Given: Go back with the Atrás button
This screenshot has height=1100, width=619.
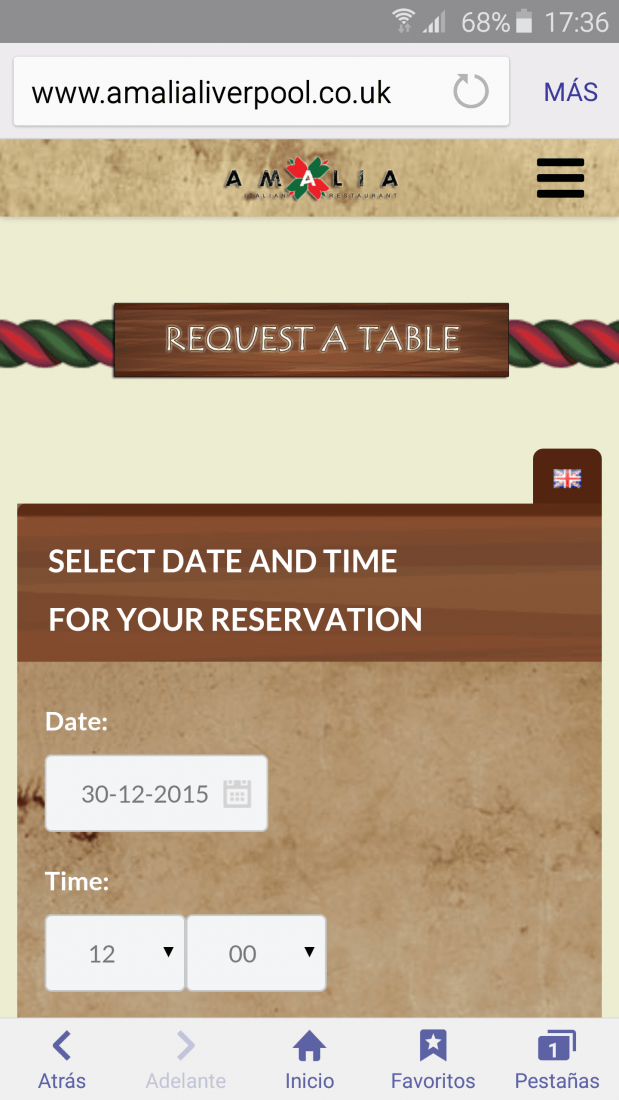Looking at the screenshot, I should point(62,1059).
